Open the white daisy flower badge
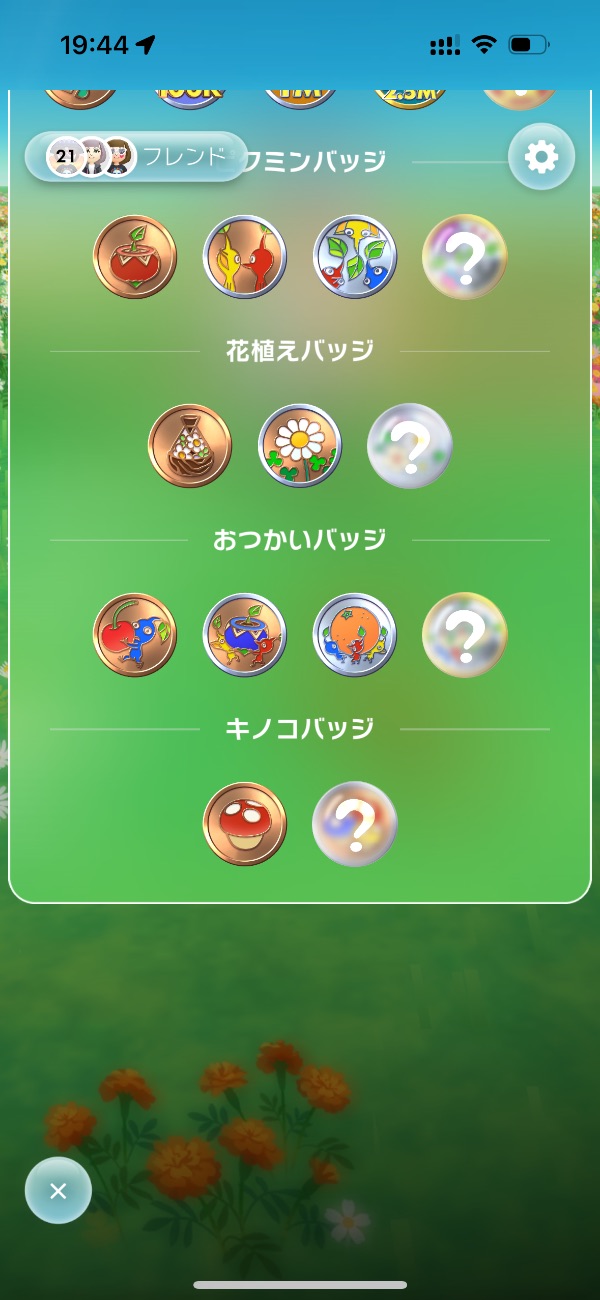The width and height of the screenshot is (600, 1300). coord(300,446)
